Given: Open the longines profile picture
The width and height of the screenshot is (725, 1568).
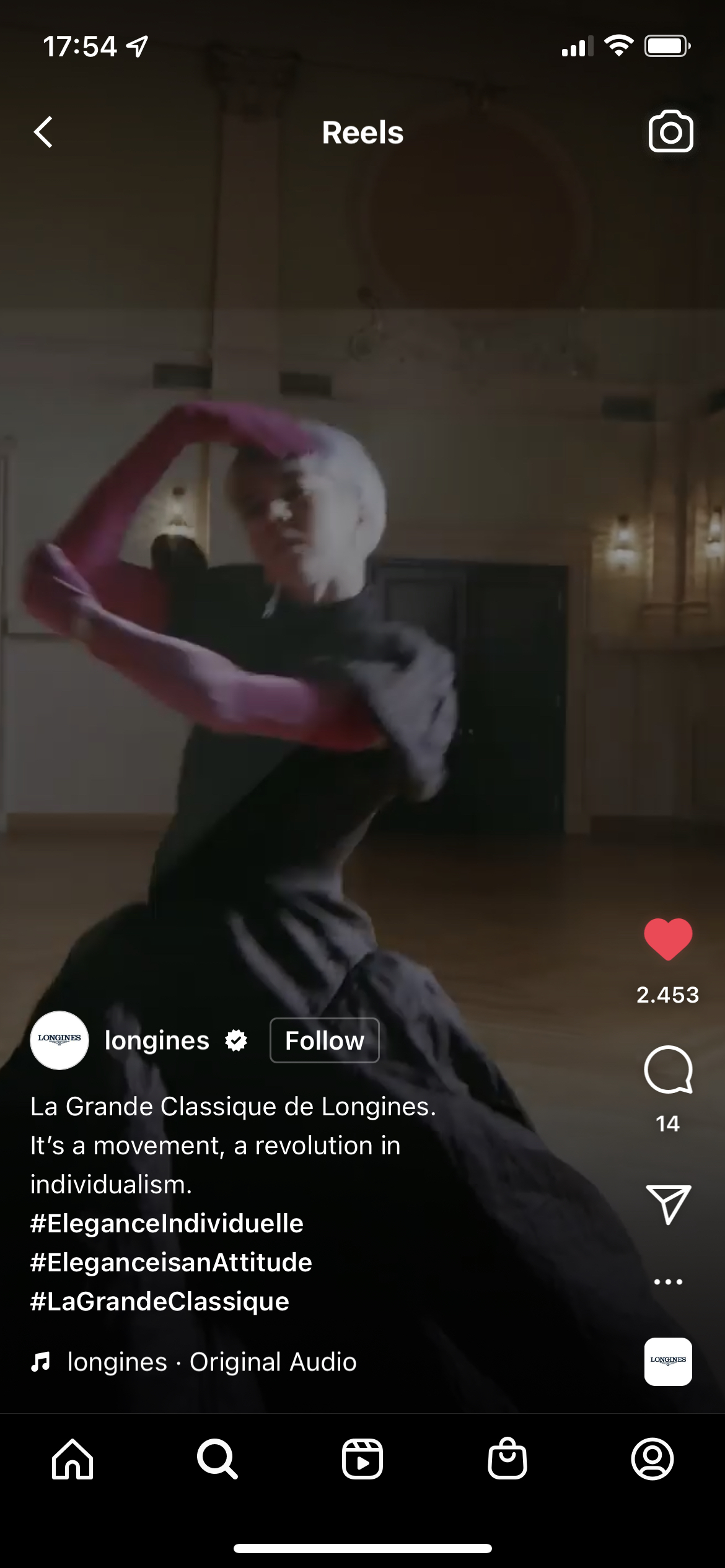Looking at the screenshot, I should [59, 1040].
